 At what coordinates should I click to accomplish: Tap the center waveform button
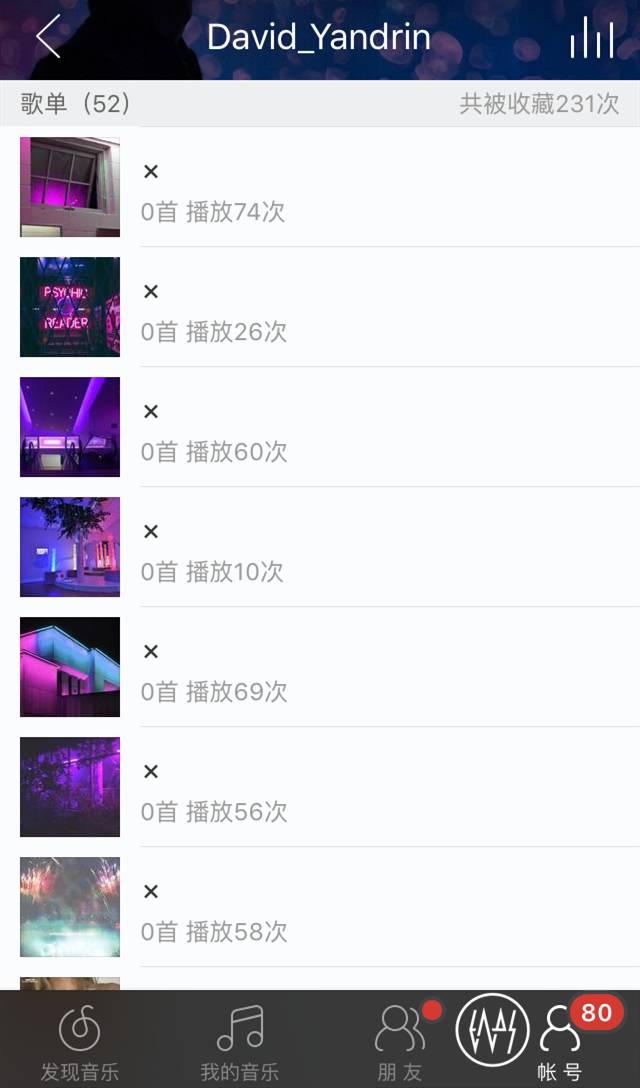tap(492, 1030)
